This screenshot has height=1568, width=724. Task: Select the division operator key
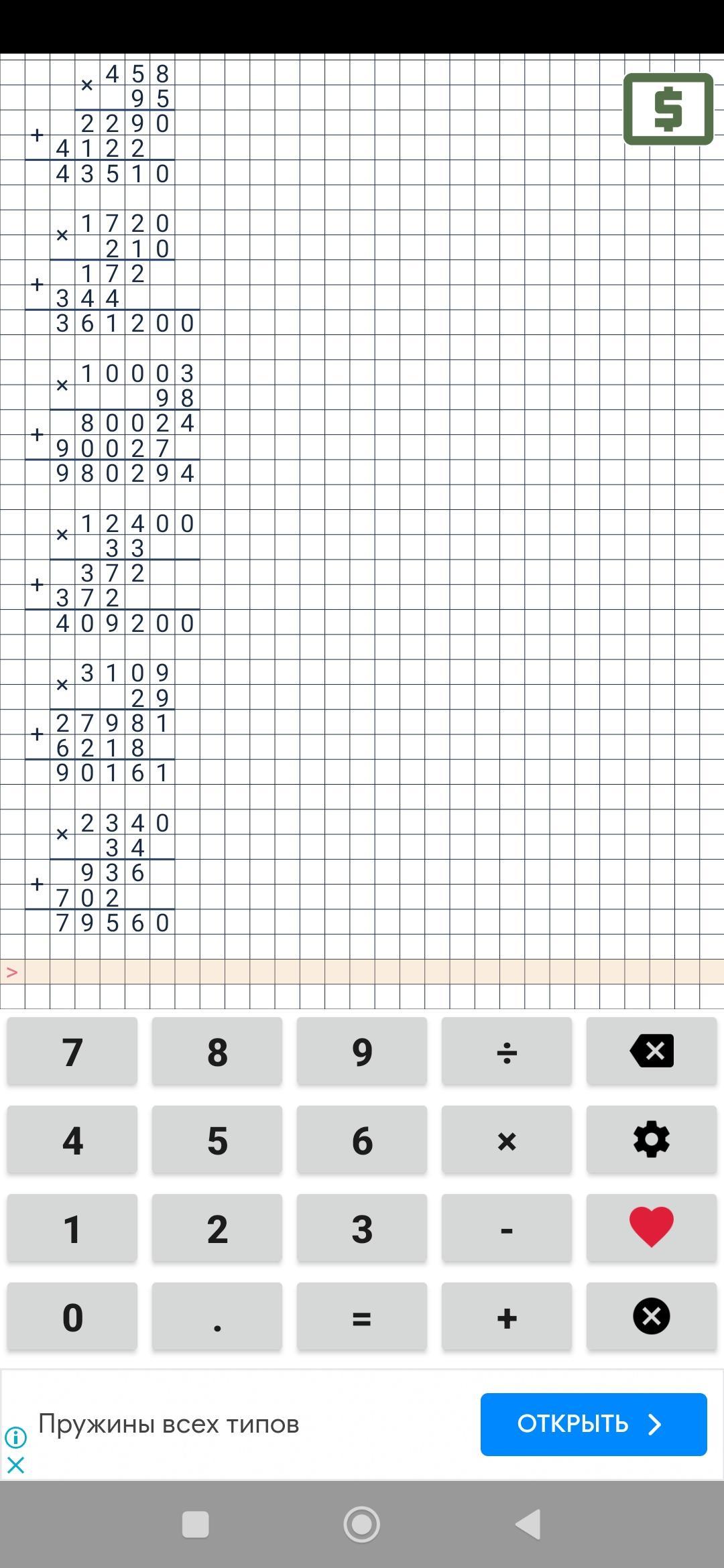tap(507, 1051)
